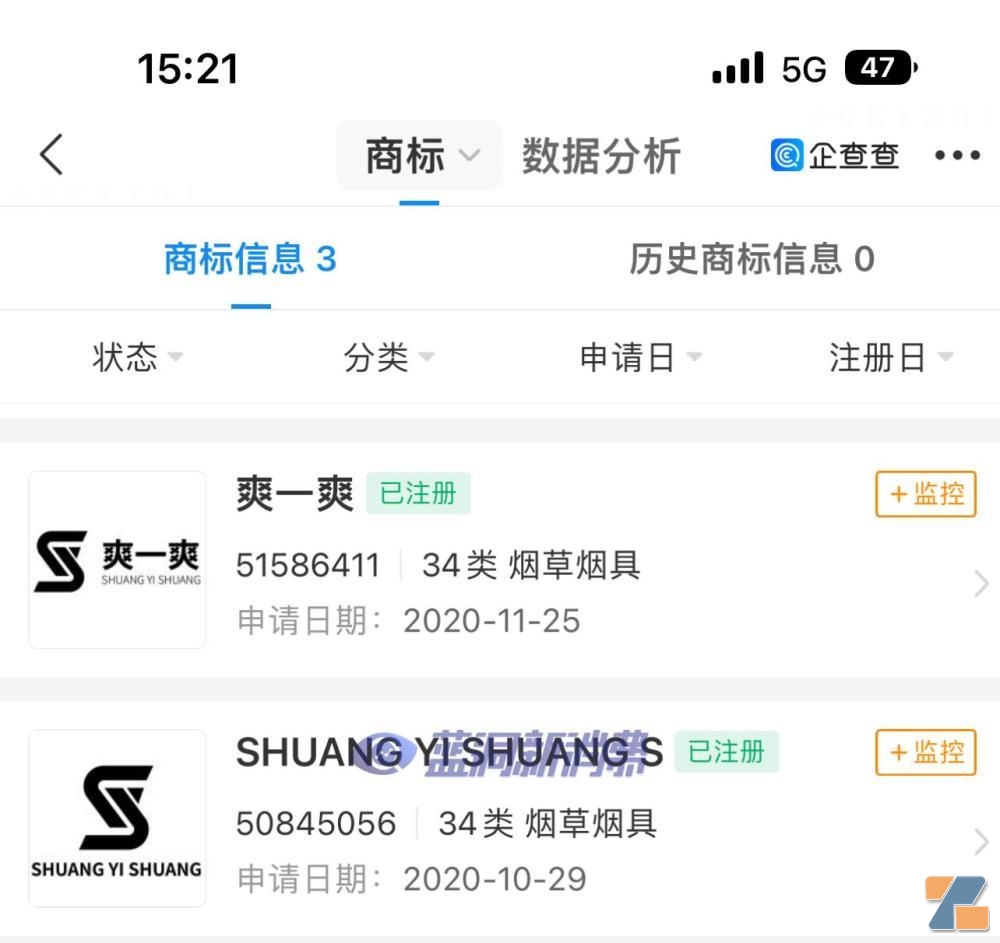Add 监控 for the 爽一爽 trademark
Viewport: 1000px width, 943px height.
[925, 494]
